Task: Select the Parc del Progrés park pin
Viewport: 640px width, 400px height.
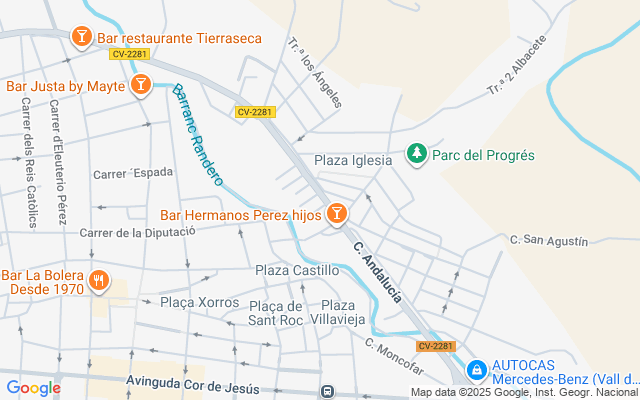Action: coord(416,154)
